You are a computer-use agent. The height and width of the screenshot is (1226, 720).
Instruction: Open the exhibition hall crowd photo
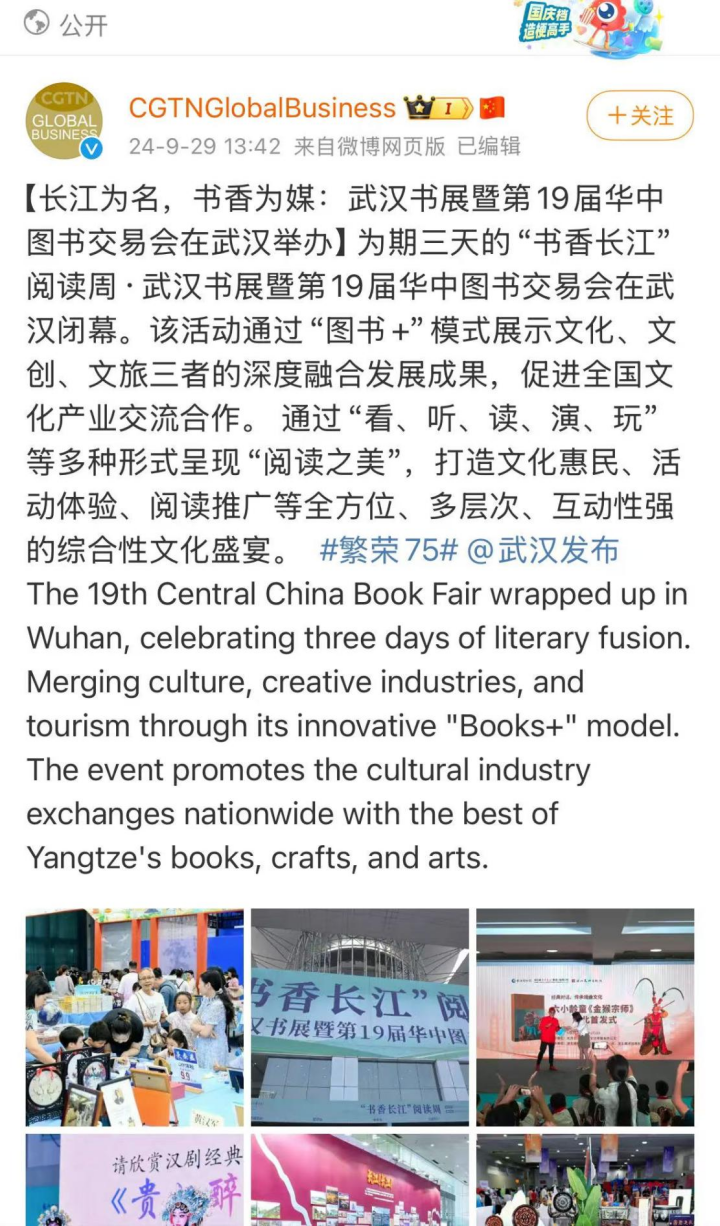click(584, 1180)
